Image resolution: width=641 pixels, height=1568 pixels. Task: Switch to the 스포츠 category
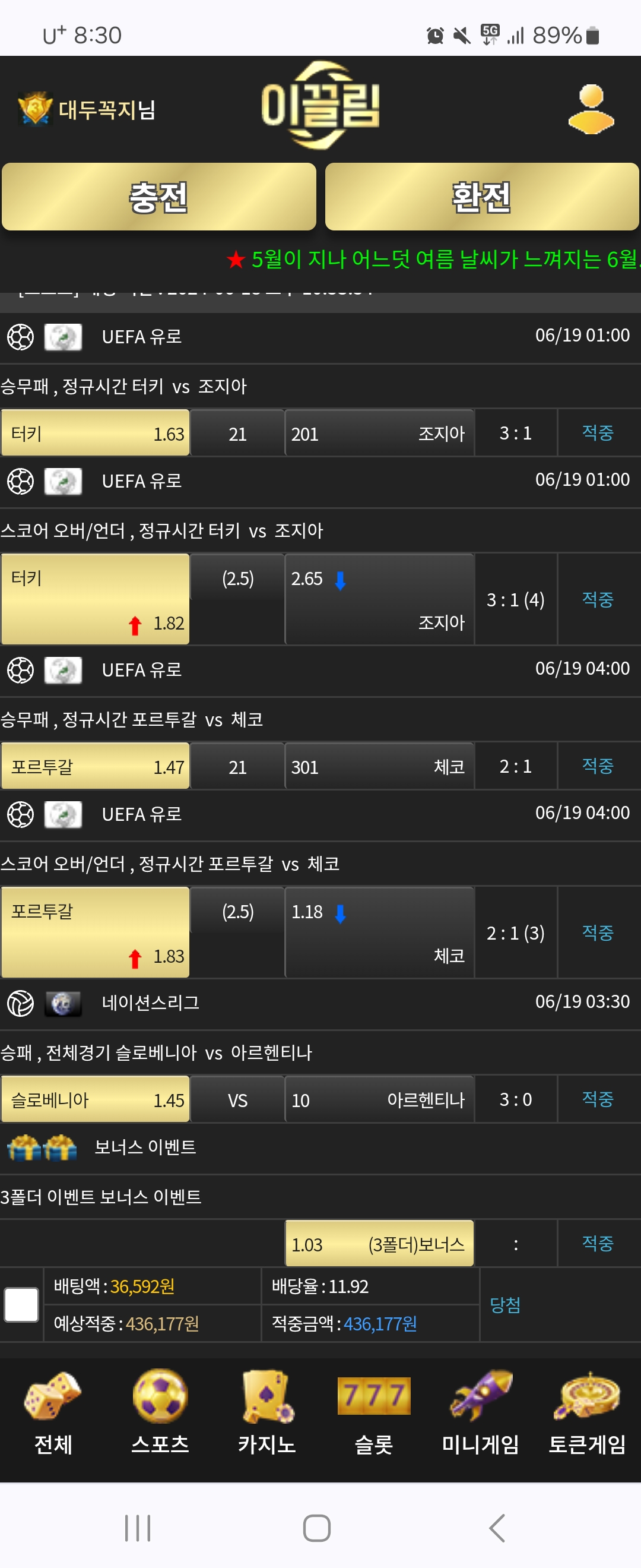pos(161,1412)
